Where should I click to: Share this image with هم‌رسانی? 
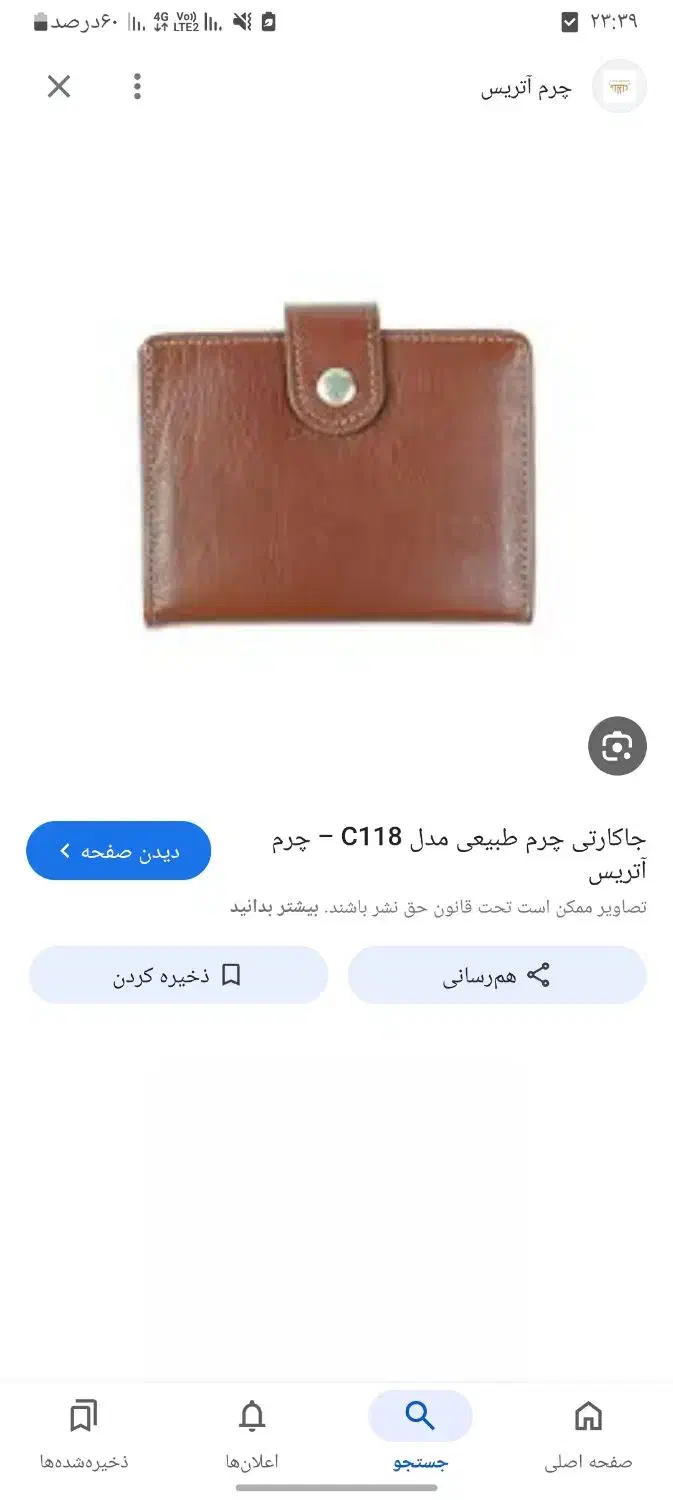497,975
